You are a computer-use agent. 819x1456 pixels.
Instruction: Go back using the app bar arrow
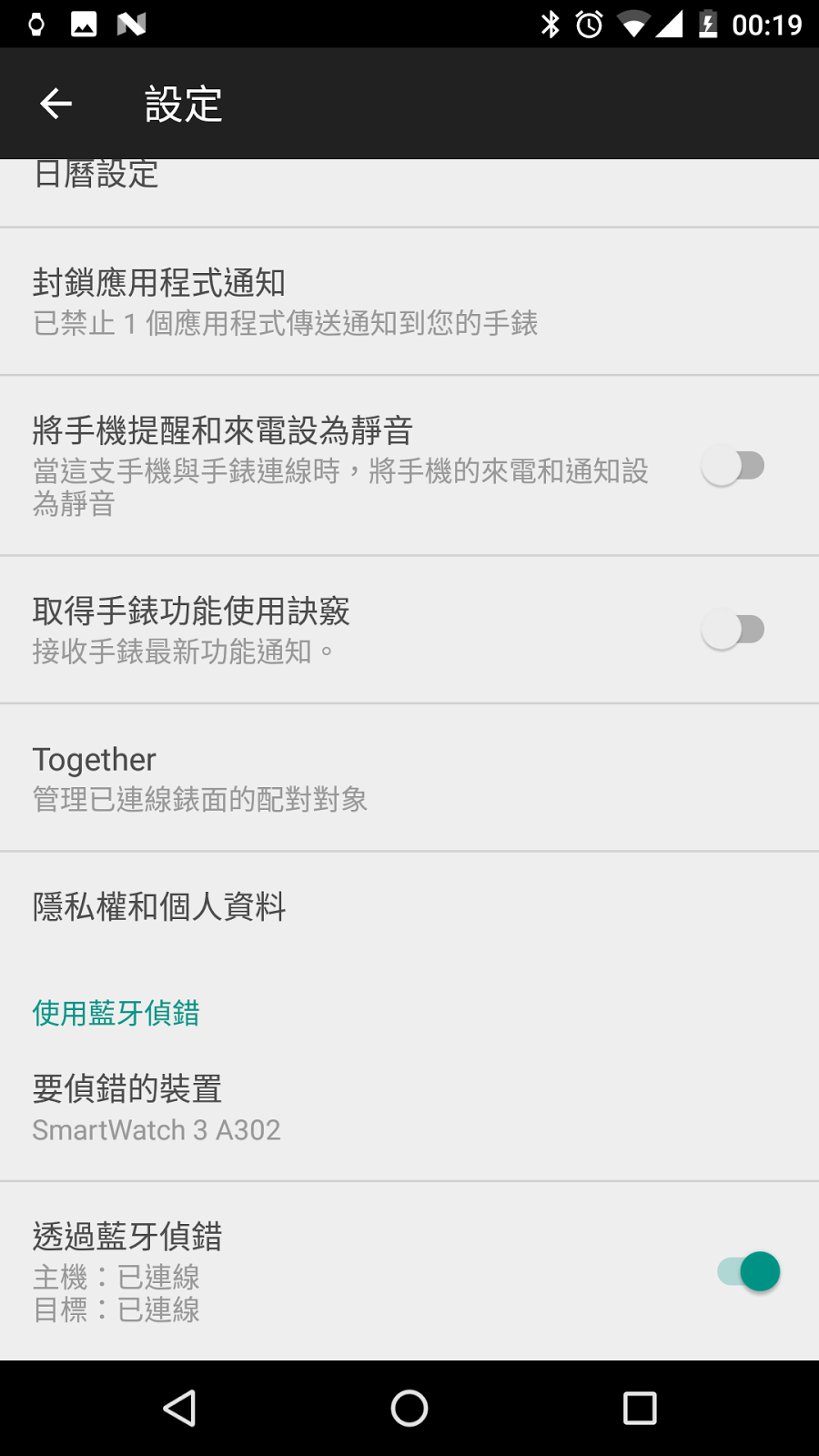coord(56,104)
